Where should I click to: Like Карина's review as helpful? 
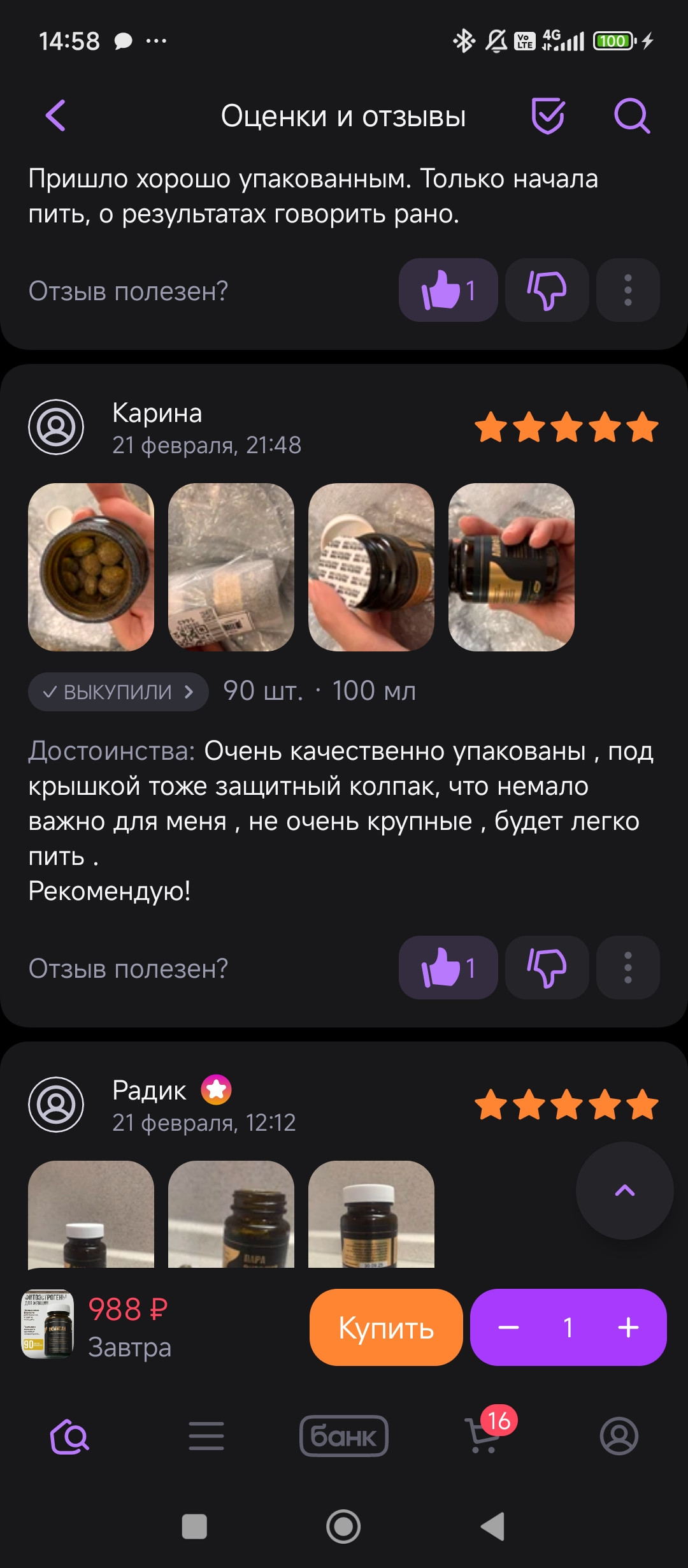point(448,968)
